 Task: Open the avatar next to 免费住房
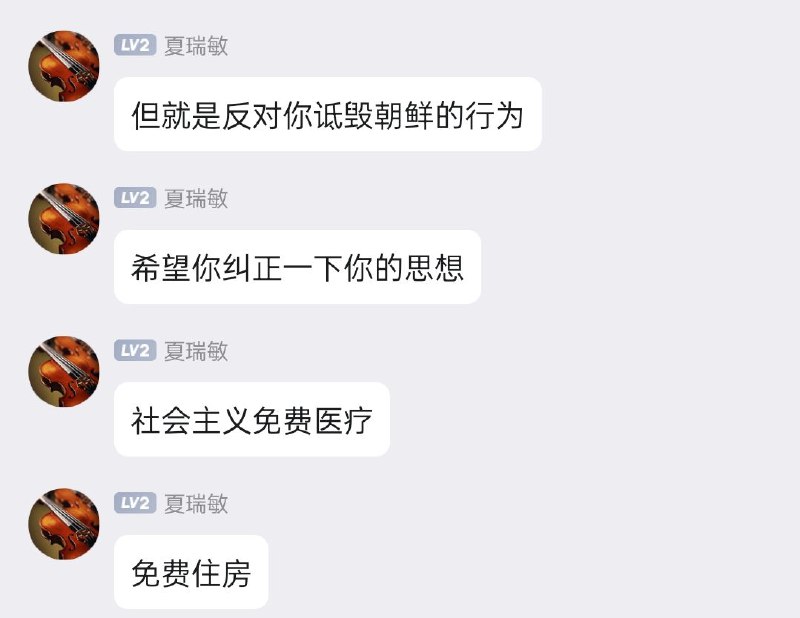[64, 523]
